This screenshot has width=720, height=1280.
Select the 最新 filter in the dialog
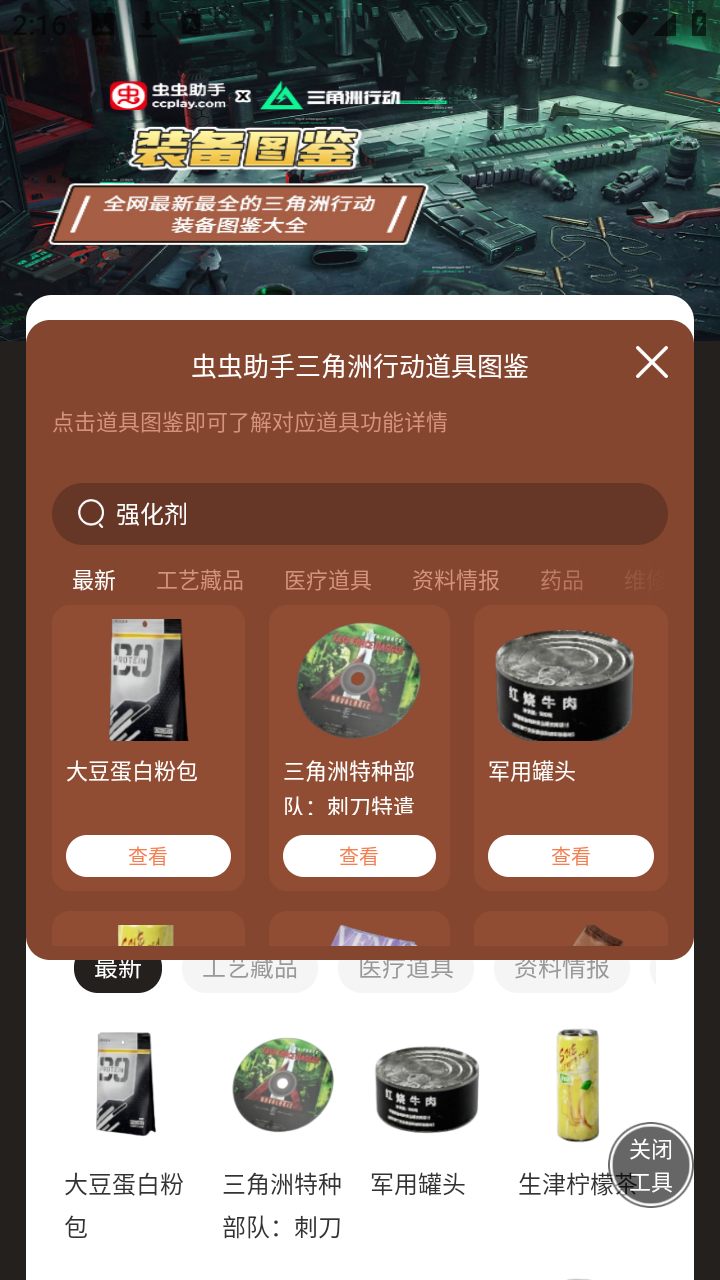point(94,580)
